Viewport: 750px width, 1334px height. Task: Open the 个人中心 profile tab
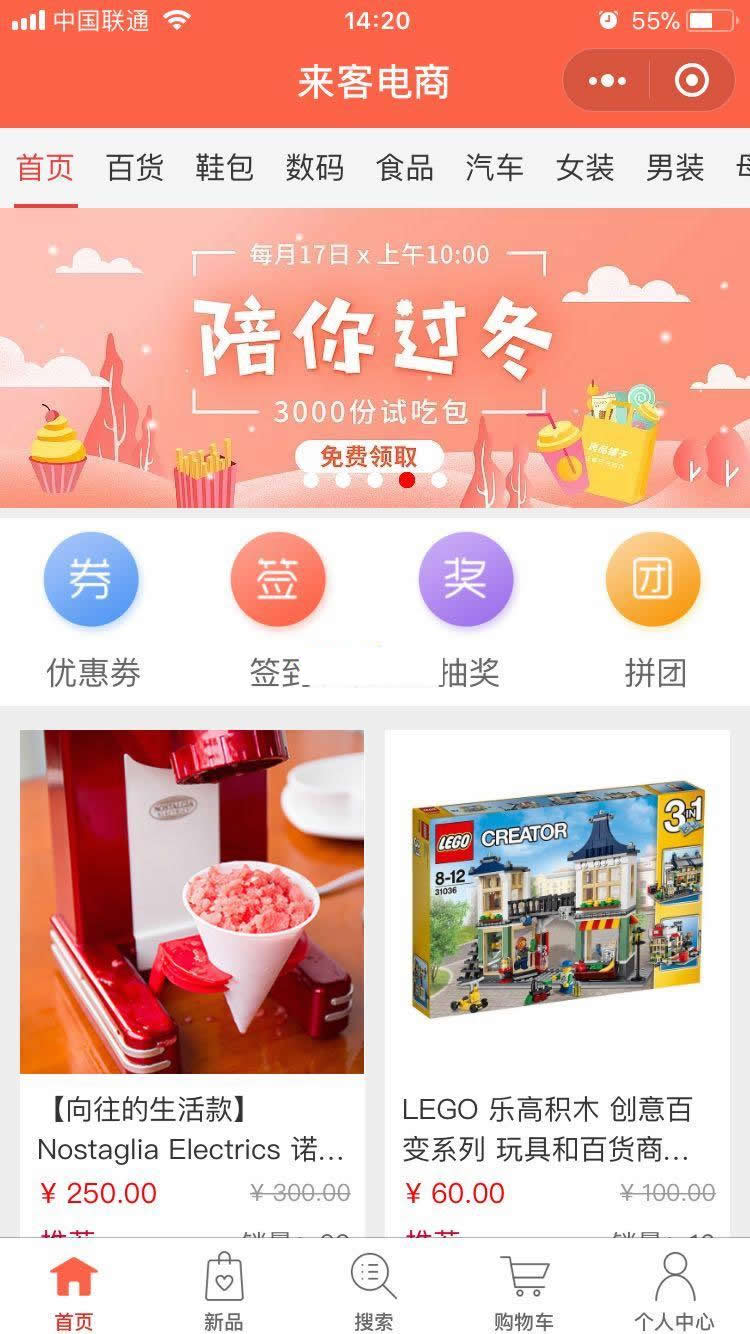pos(674,1290)
